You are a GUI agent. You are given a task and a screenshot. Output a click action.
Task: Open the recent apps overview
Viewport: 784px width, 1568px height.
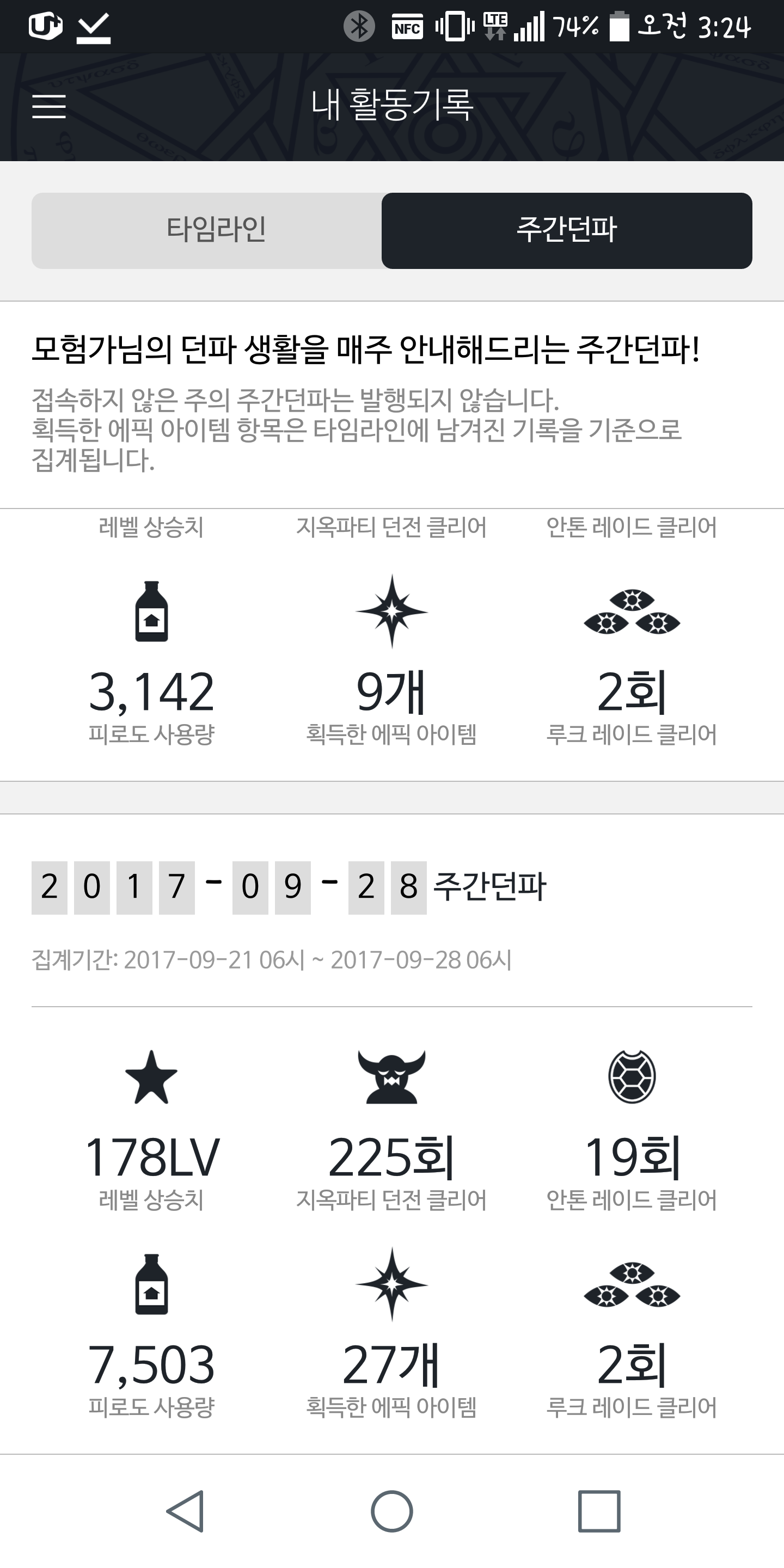pos(599,1511)
